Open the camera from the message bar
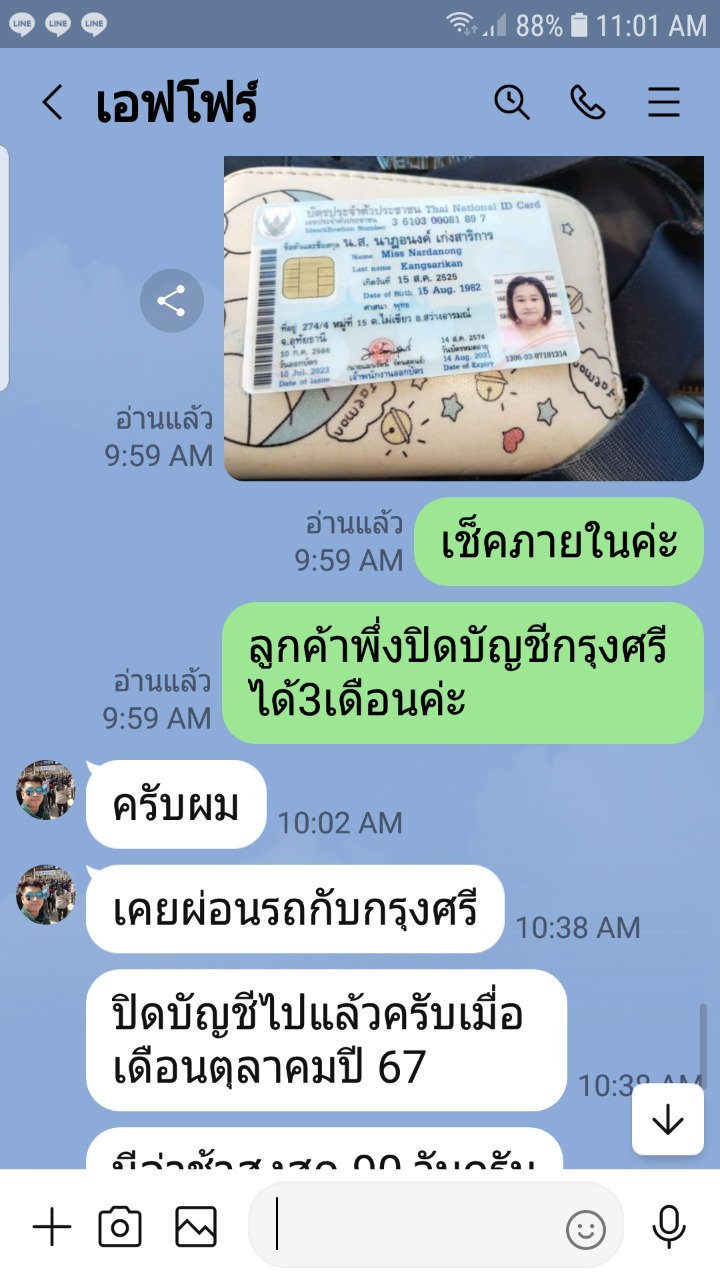 [x=120, y=1227]
